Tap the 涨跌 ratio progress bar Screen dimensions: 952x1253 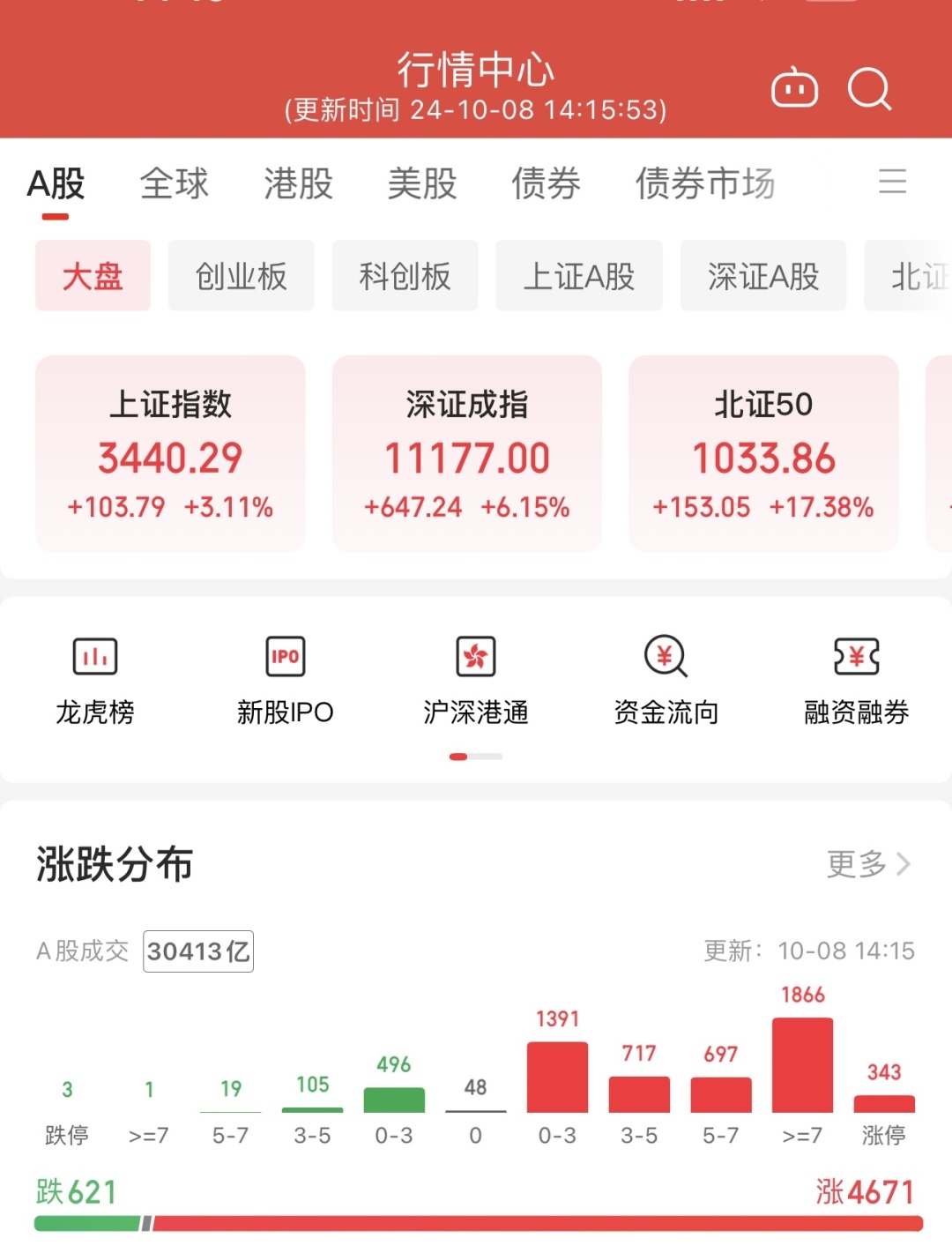click(x=476, y=1224)
